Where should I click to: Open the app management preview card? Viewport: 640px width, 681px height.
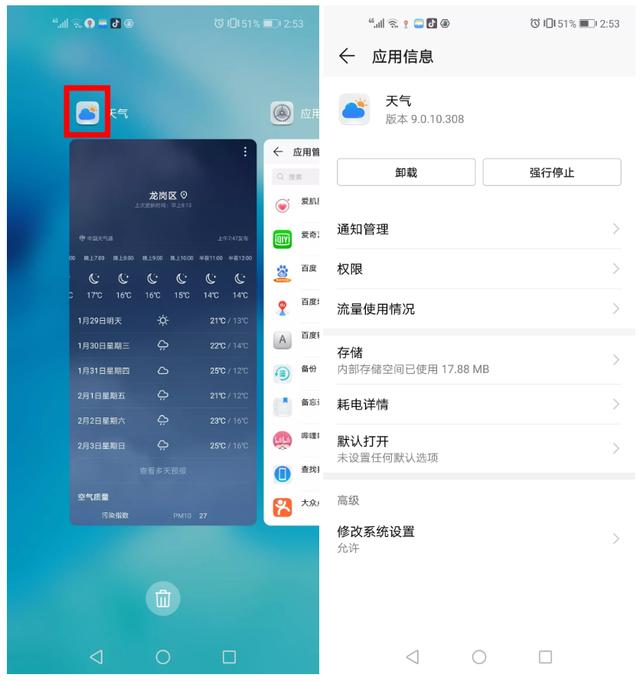pyautogui.click(x=292, y=330)
